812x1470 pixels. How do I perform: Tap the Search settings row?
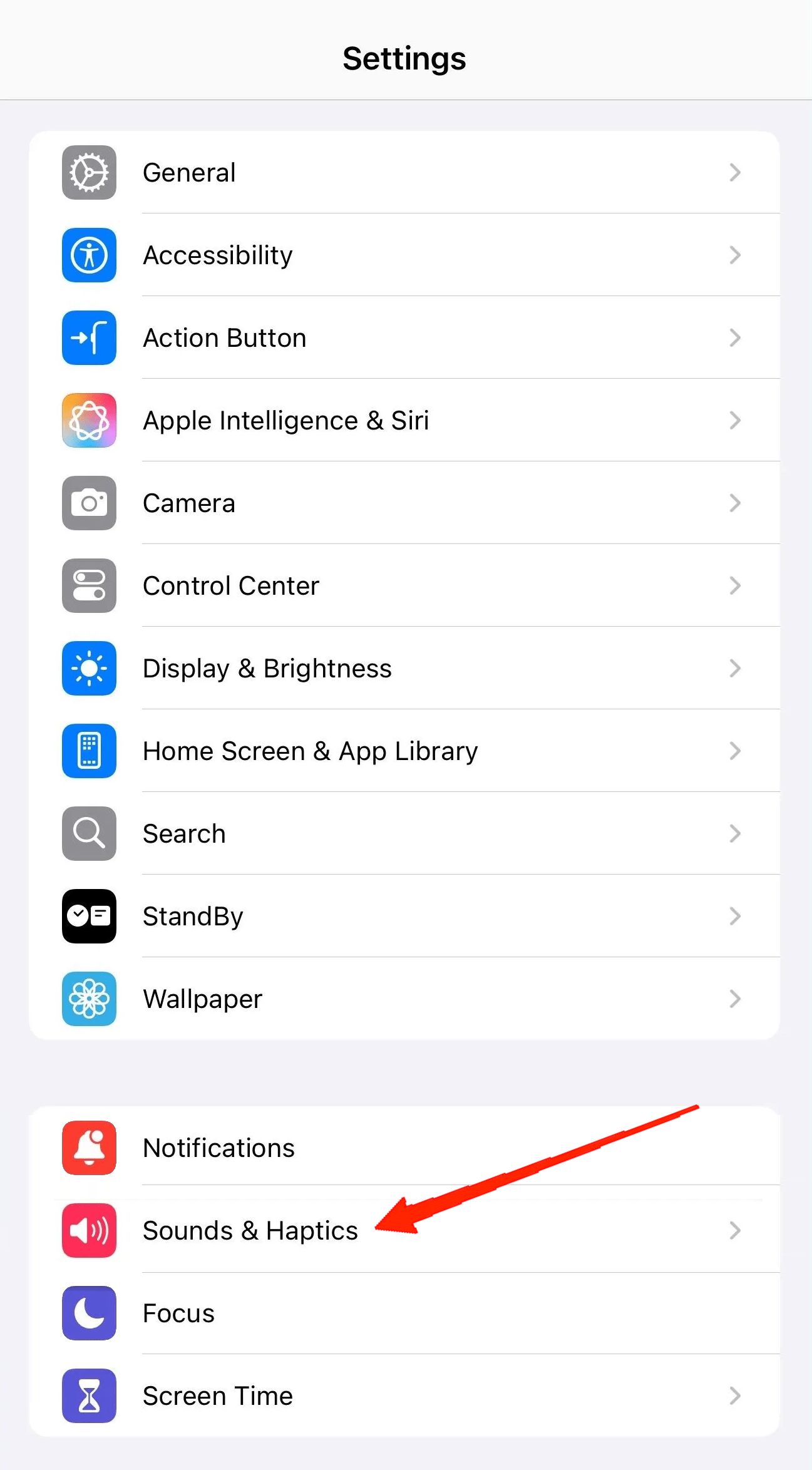404,833
